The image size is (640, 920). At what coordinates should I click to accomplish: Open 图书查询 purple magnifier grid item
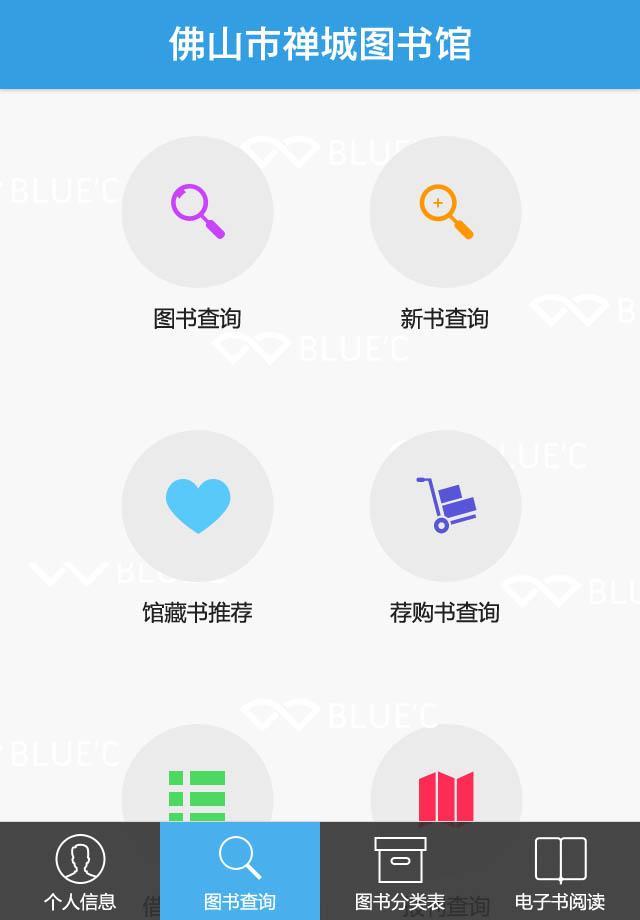coord(197,212)
